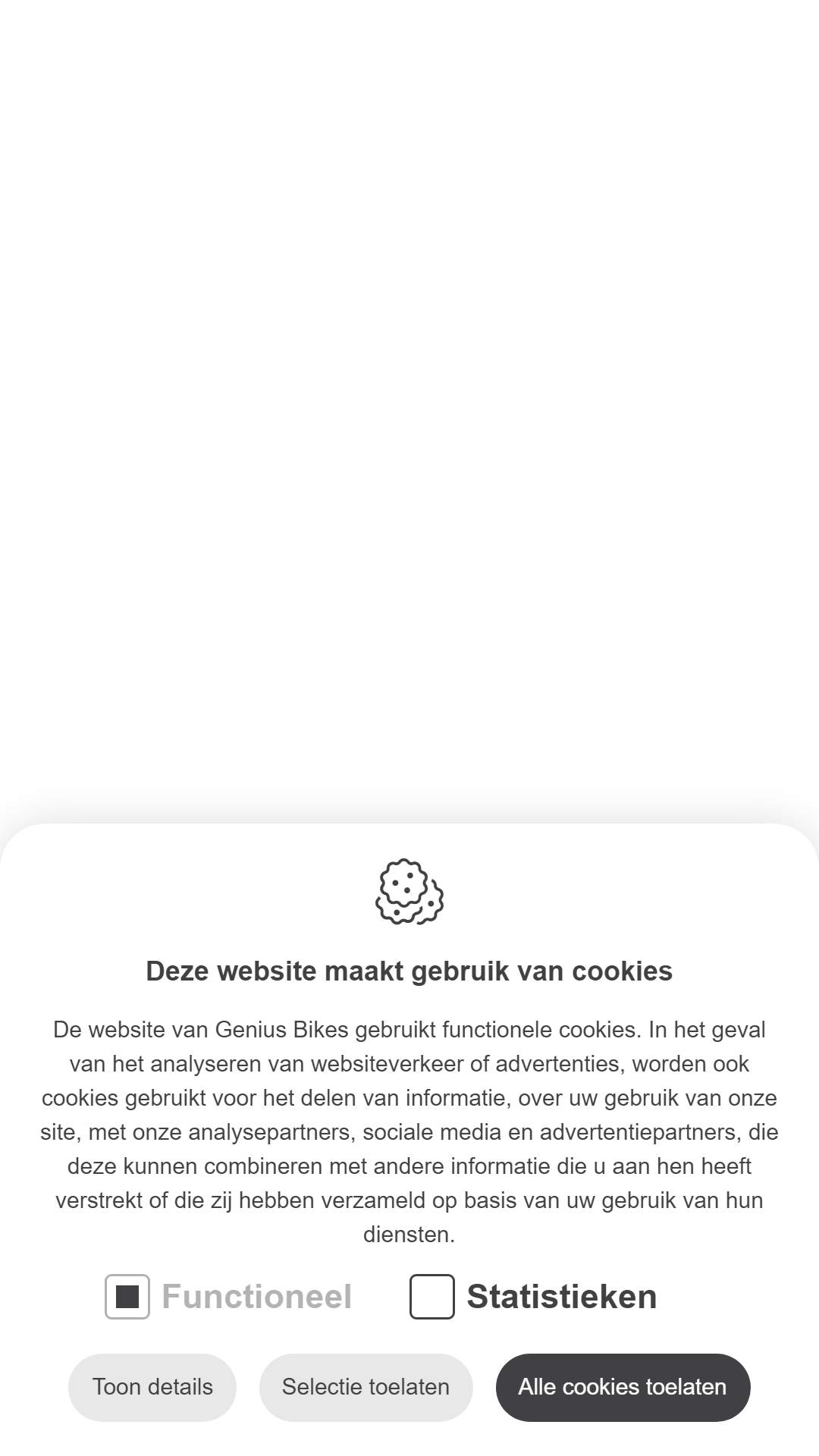819x1456 pixels.
Task: Tap the Functioneel checkbox
Action: coord(127,1297)
